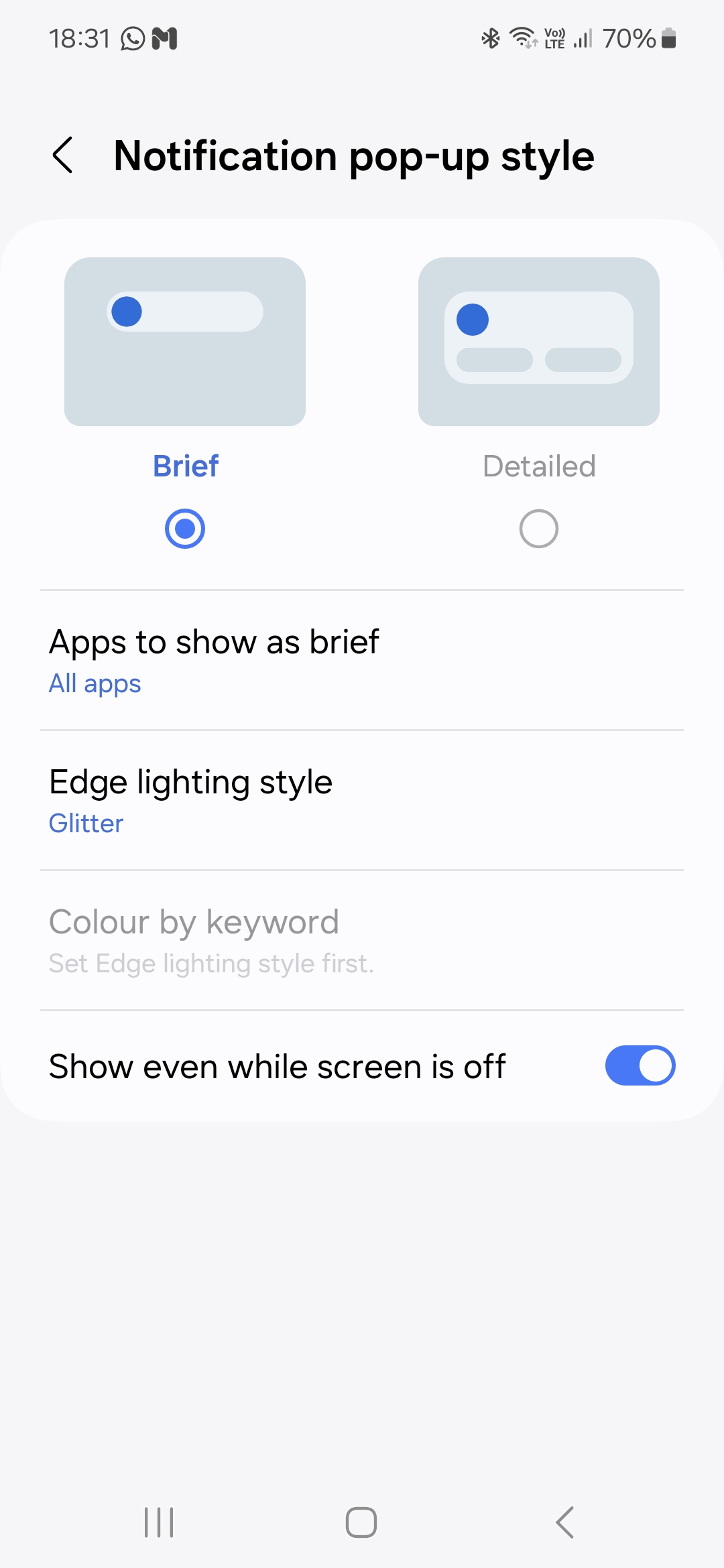
Task: Tap the Glitter link under Edge lighting style
Action: 86,824
